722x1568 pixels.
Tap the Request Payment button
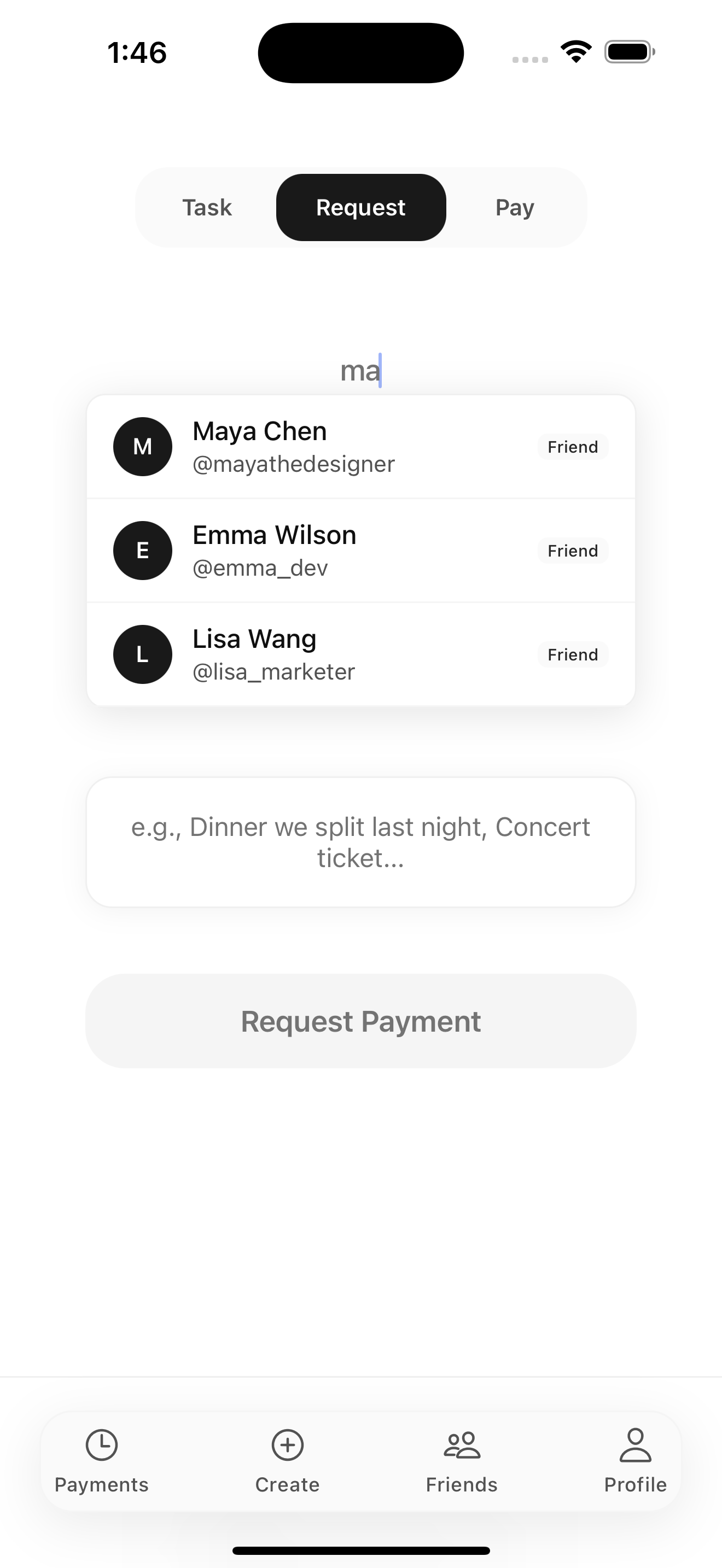pos(360,1021)
